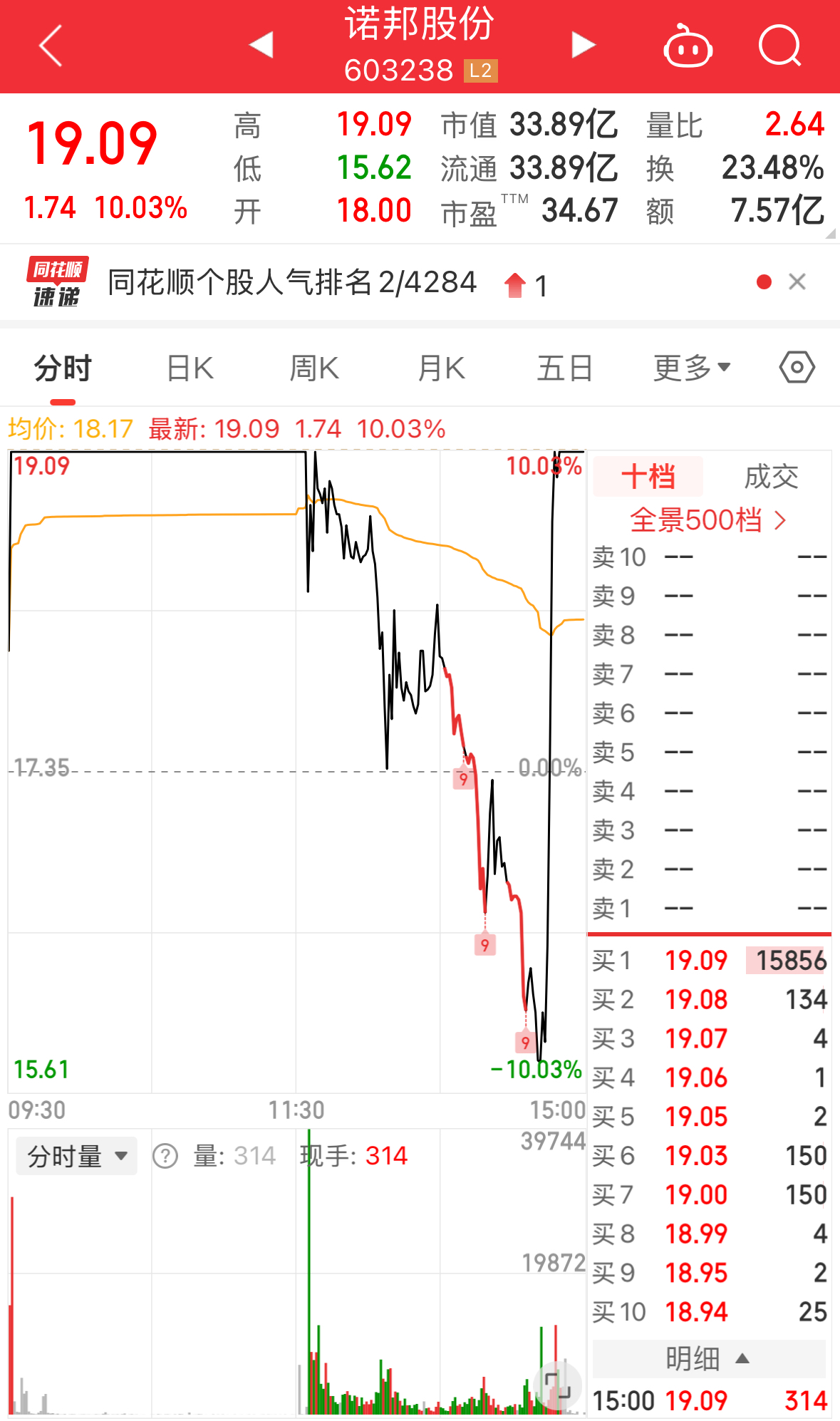Open chart settings hexagon icon
The width and height of the screenshot is (840, 1421).
pyautogui.click(x=797, y=368)
